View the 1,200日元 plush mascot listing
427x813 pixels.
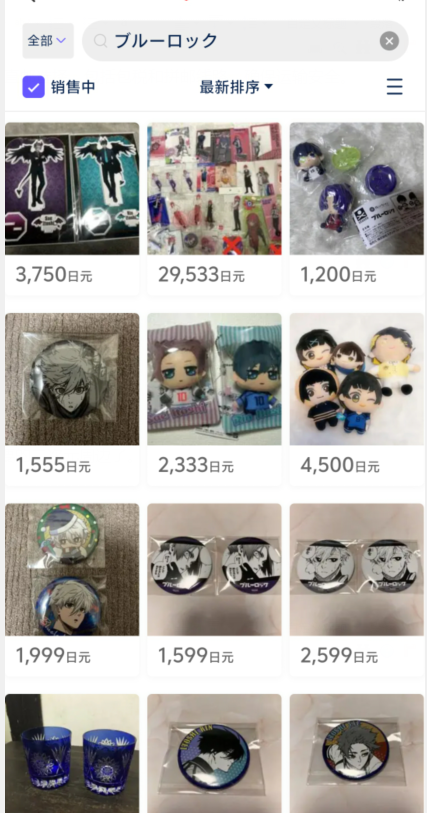[x=357, y=208]
